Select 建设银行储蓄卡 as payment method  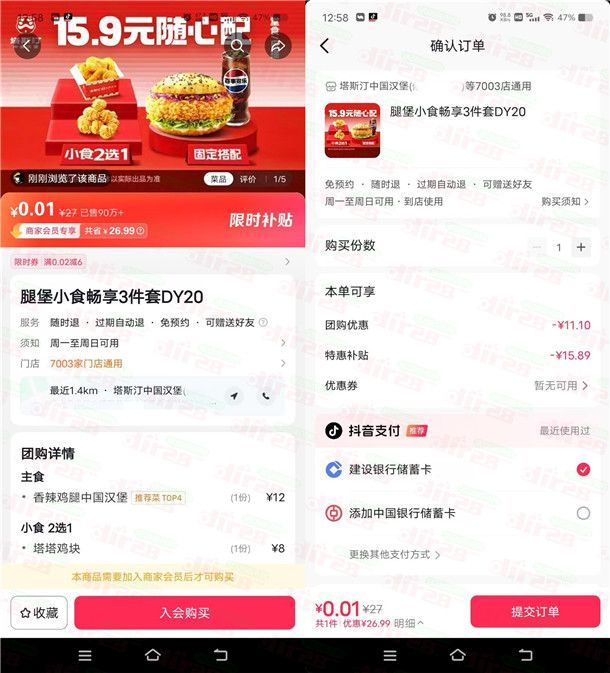583,469
